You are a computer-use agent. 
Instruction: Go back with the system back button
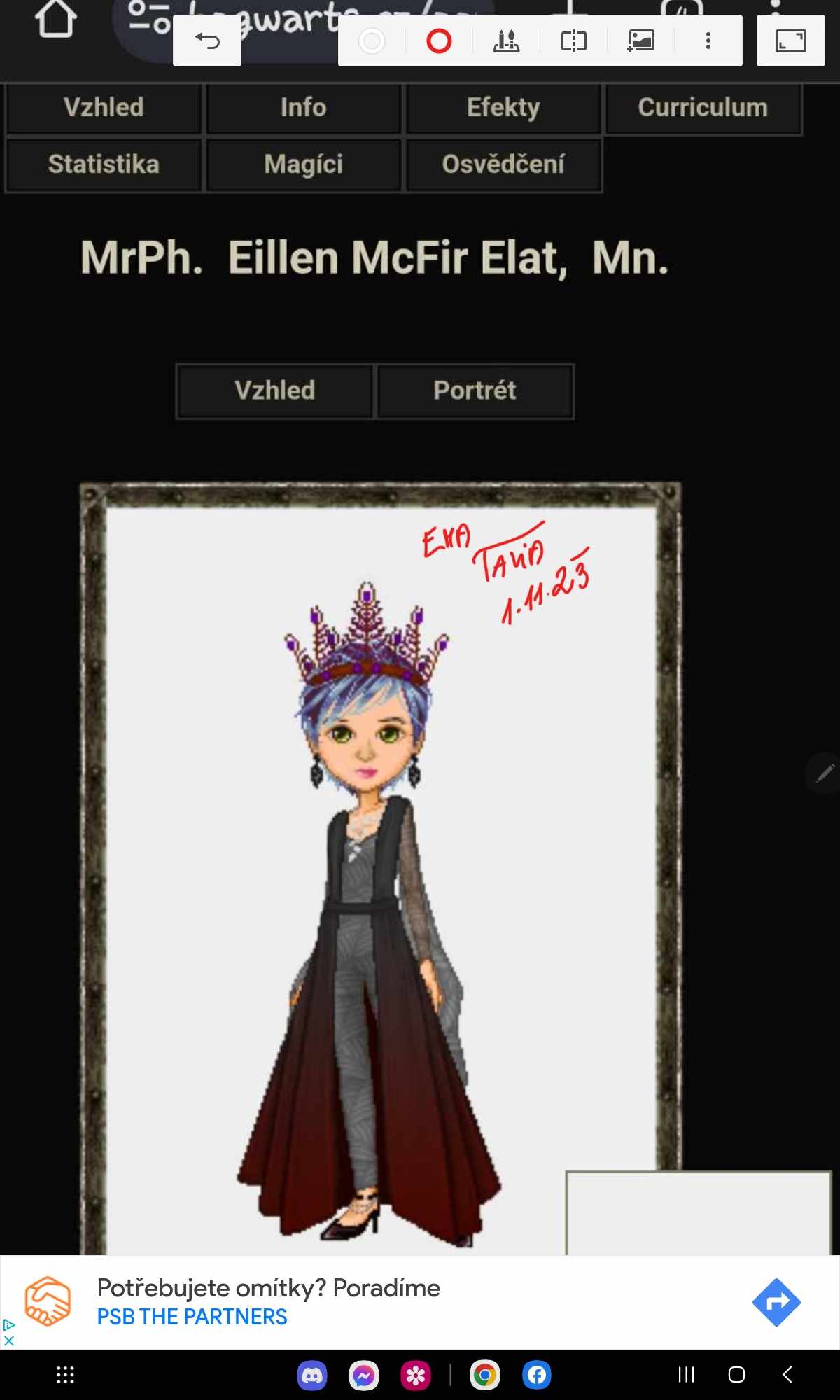[x=787, y=1375]
